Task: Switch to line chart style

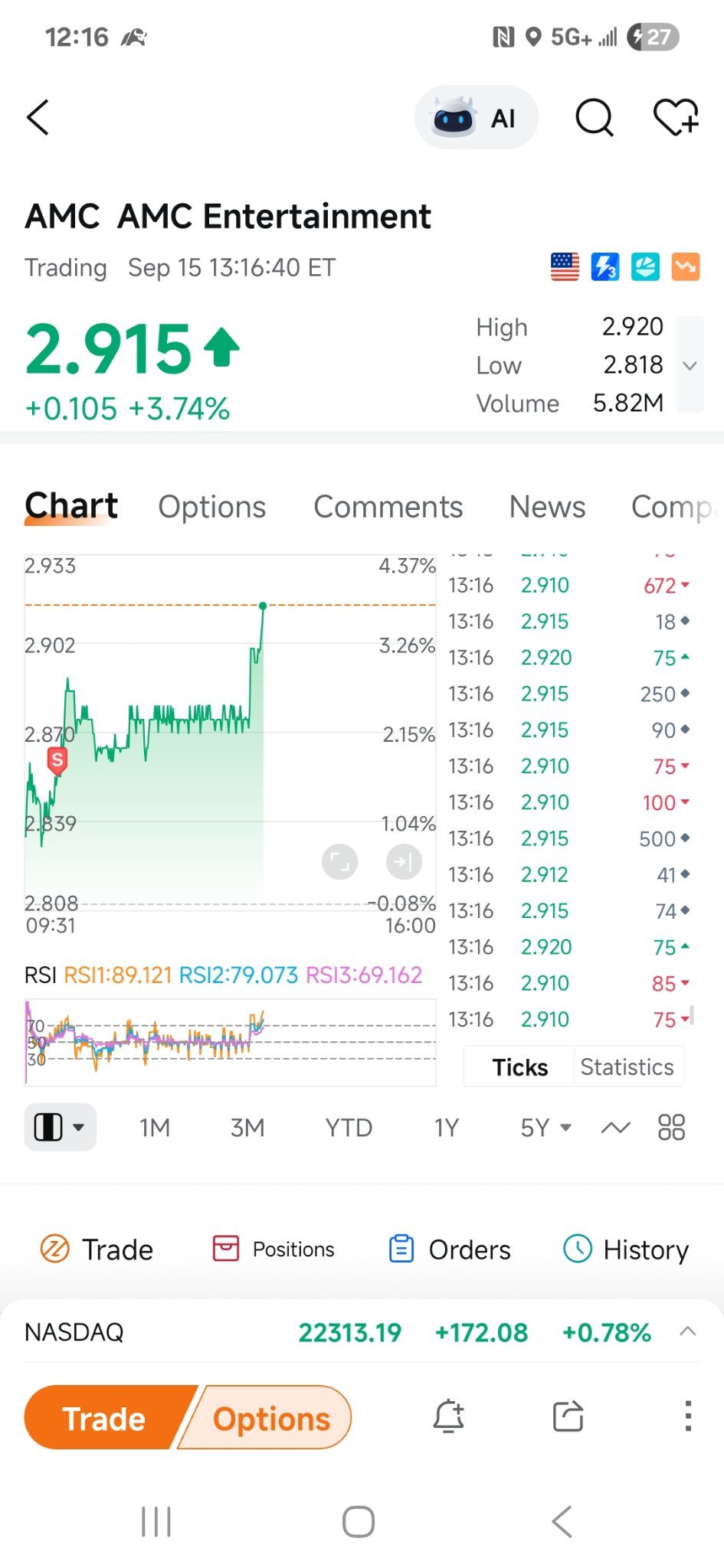Action: (x=614, y=1127)
